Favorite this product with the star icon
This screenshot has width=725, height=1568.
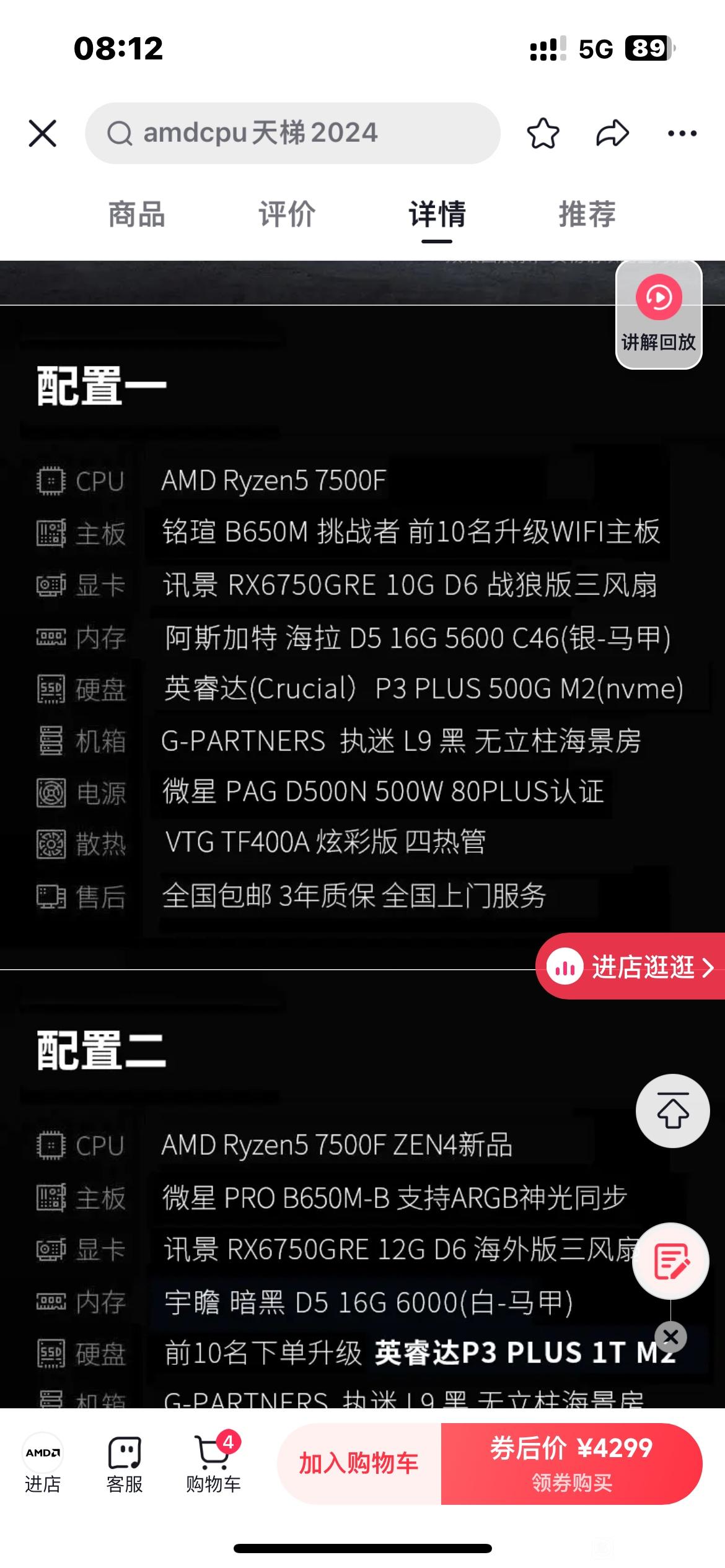tap(543, 133)
